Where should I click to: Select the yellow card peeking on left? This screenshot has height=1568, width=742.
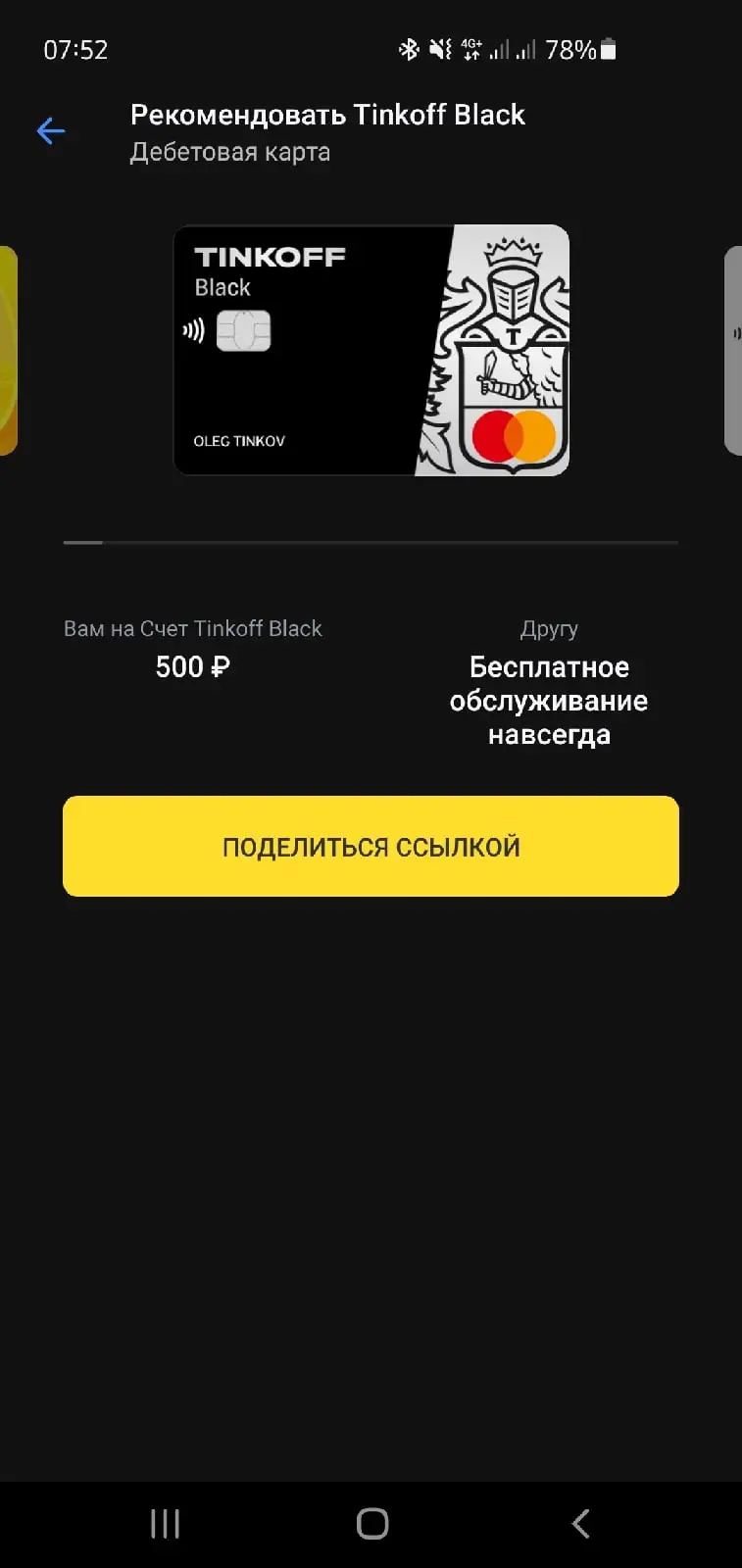9,351
